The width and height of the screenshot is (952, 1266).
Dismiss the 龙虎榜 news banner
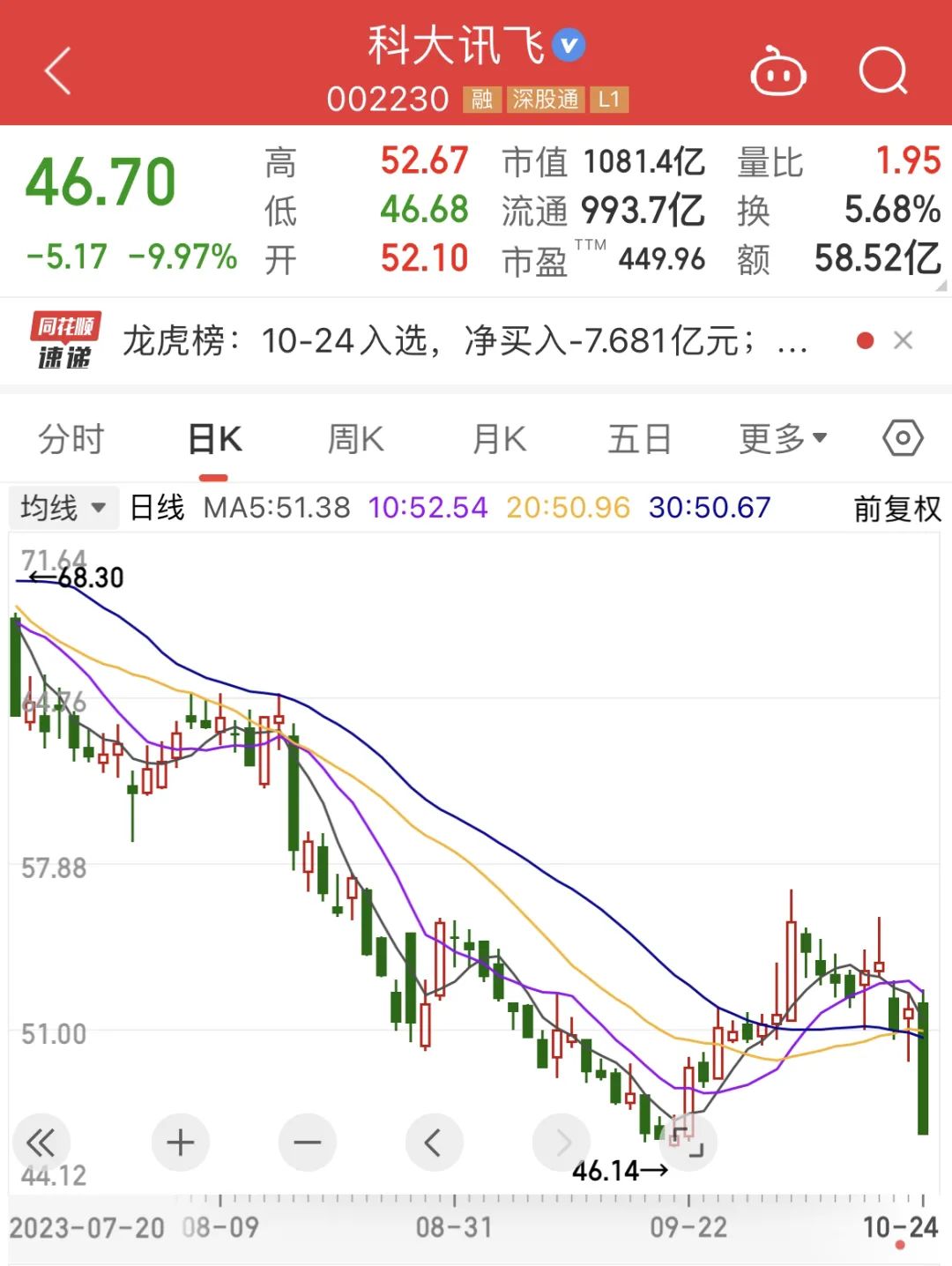[x=903, y=341]
